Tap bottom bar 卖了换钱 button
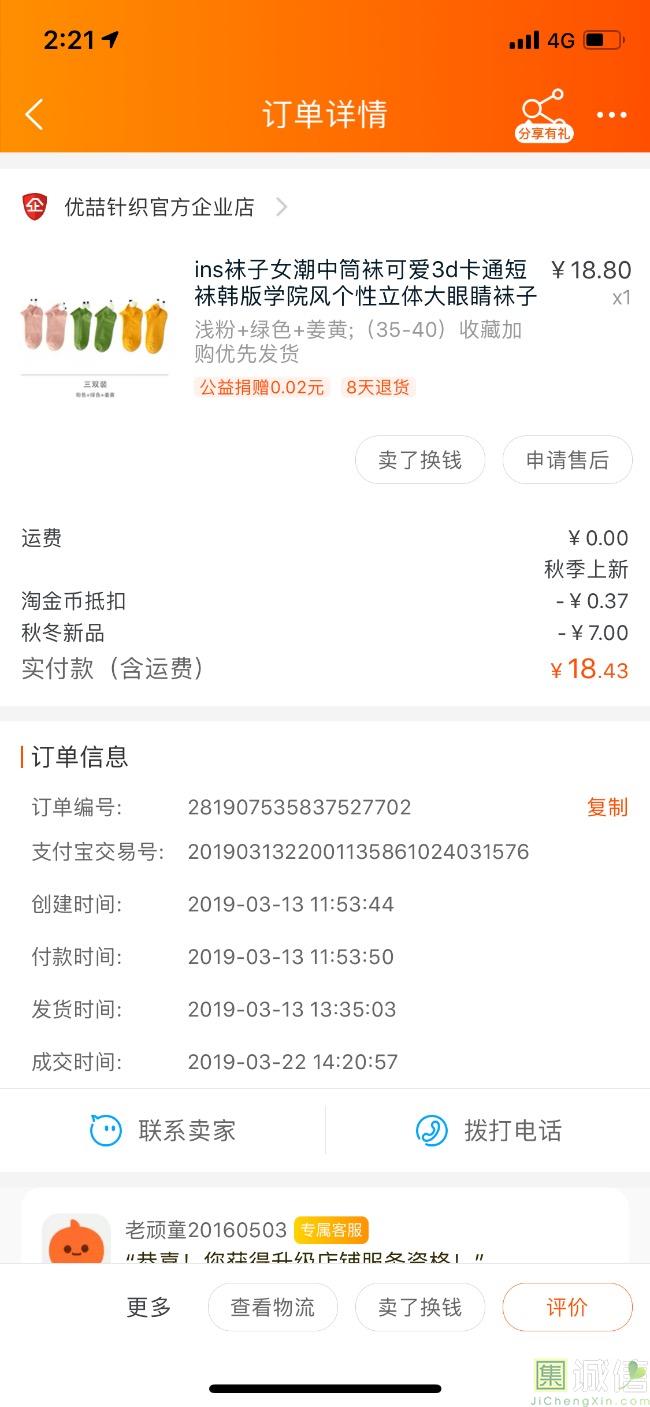Screen dimensions: 650x1407 [x=420, y=1307]
